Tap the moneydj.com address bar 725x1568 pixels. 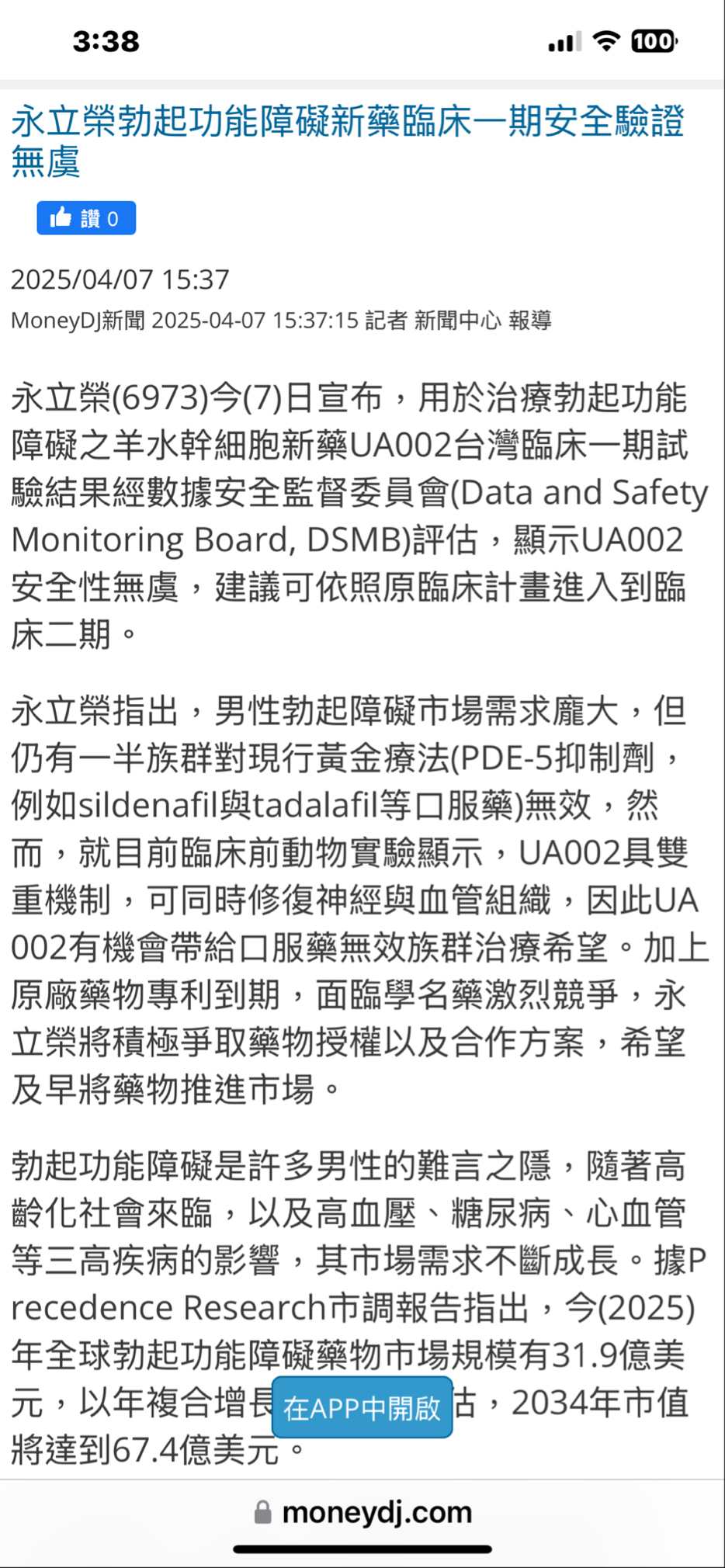click(x=362, y=1512)
